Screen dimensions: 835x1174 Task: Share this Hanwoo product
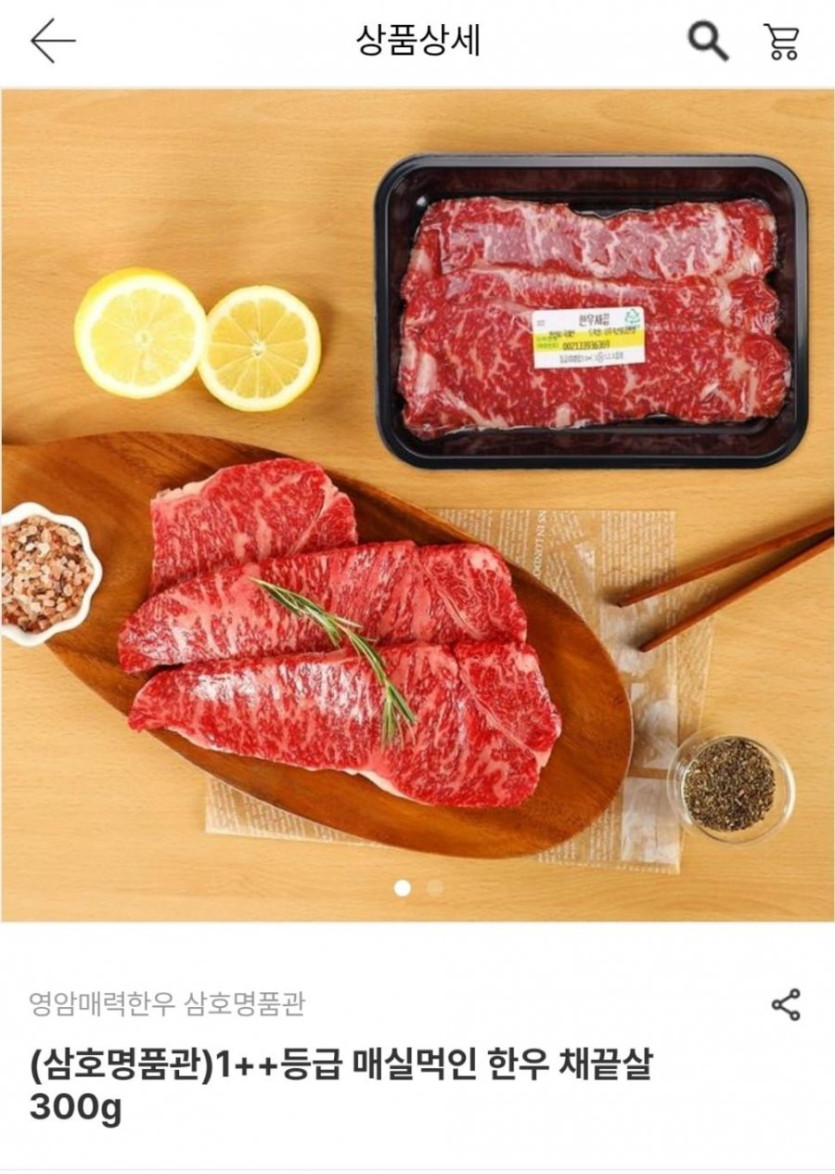(786, 1005)
